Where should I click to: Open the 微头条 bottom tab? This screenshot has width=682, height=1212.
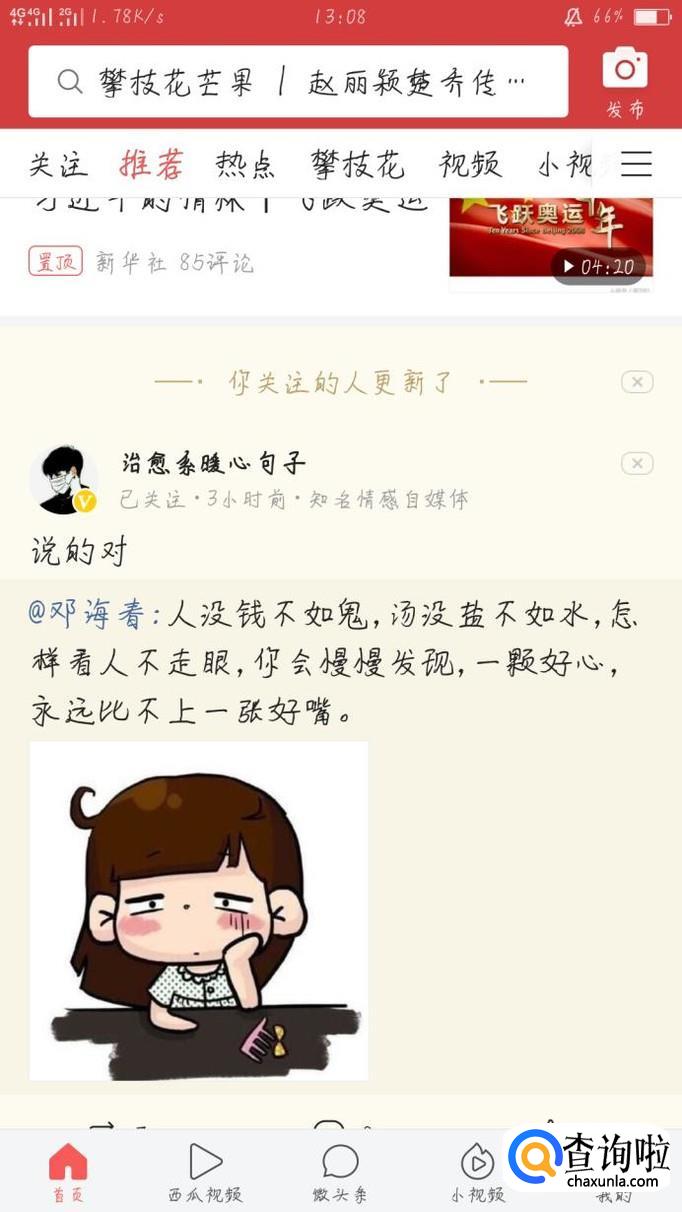340,1172
